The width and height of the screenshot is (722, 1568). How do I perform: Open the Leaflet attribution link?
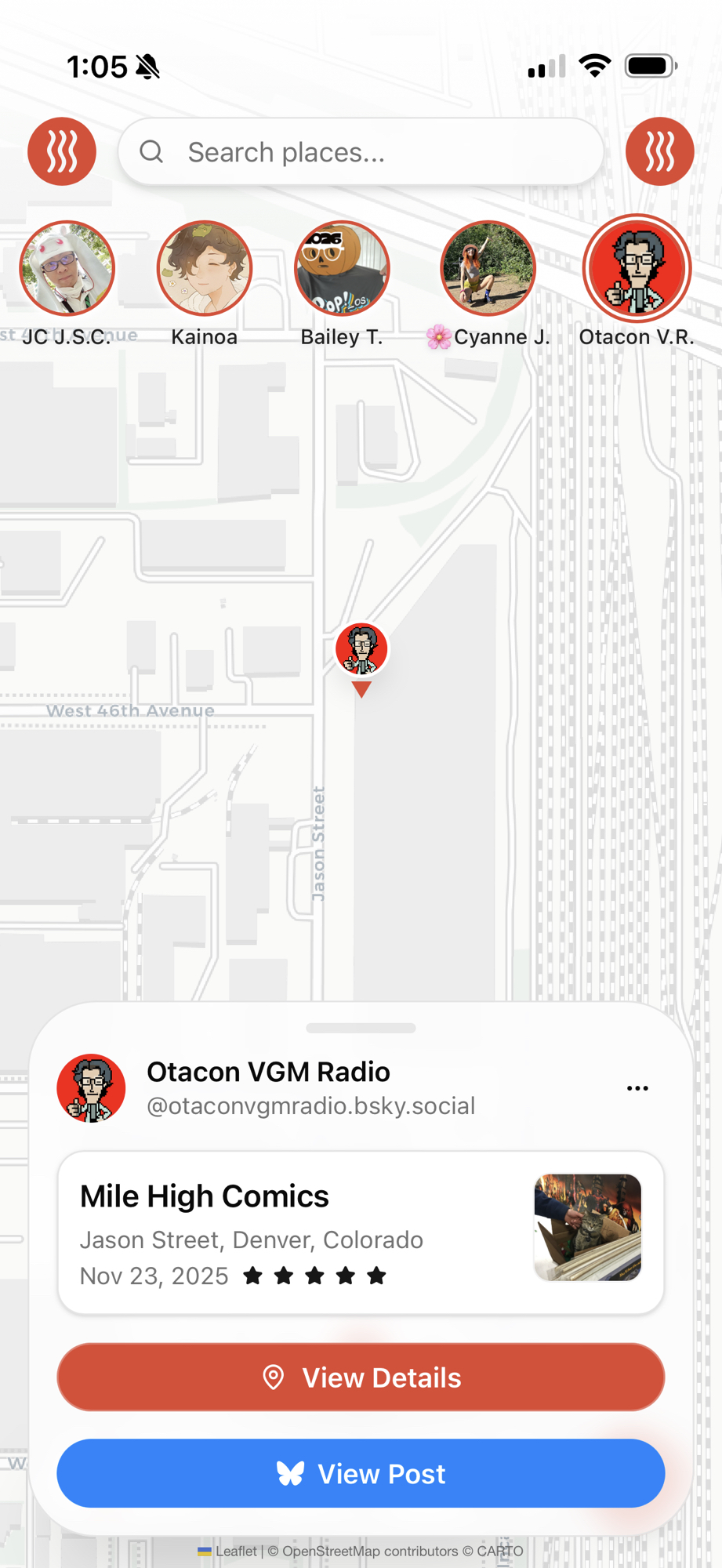click(x=235, y=1551)
